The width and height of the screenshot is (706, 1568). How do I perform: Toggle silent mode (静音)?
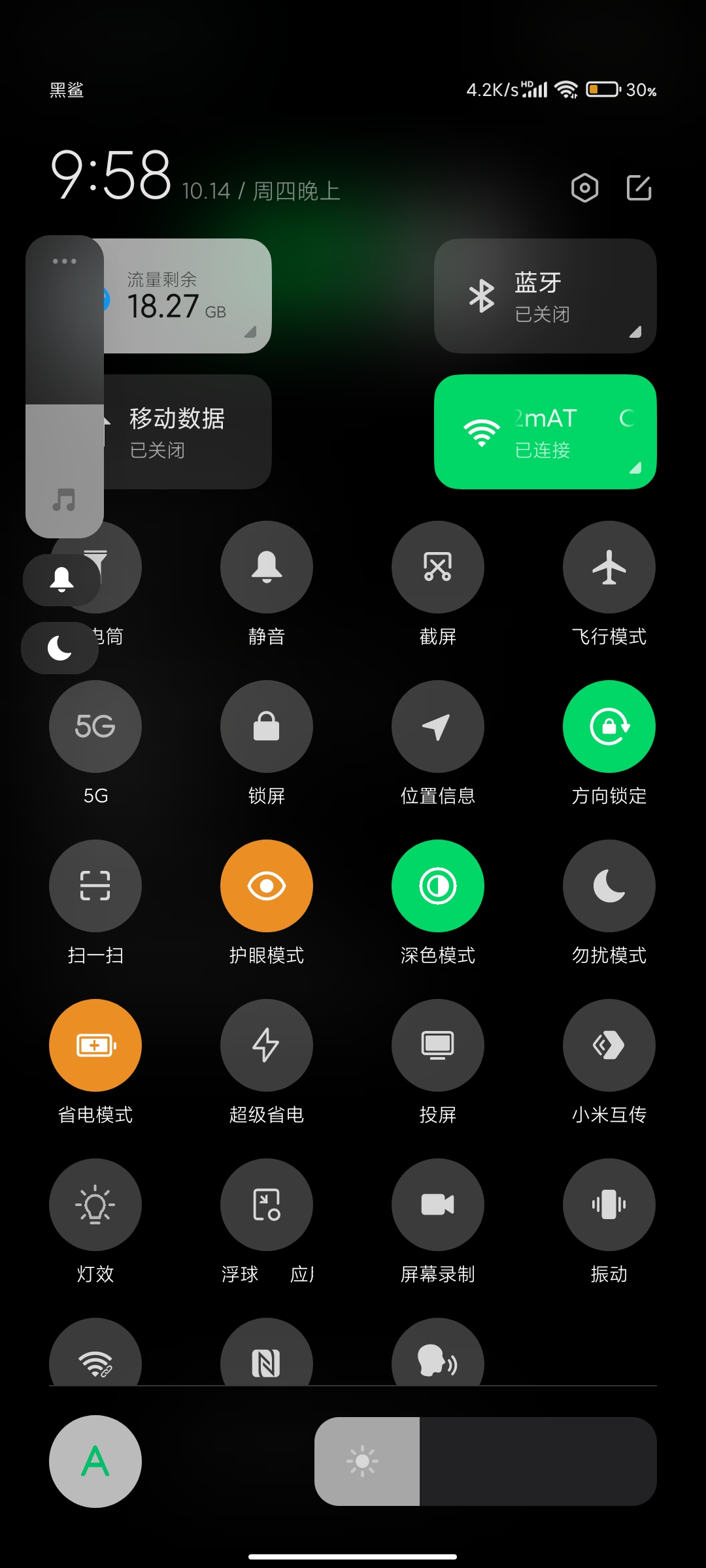click(x=267, y=567)
